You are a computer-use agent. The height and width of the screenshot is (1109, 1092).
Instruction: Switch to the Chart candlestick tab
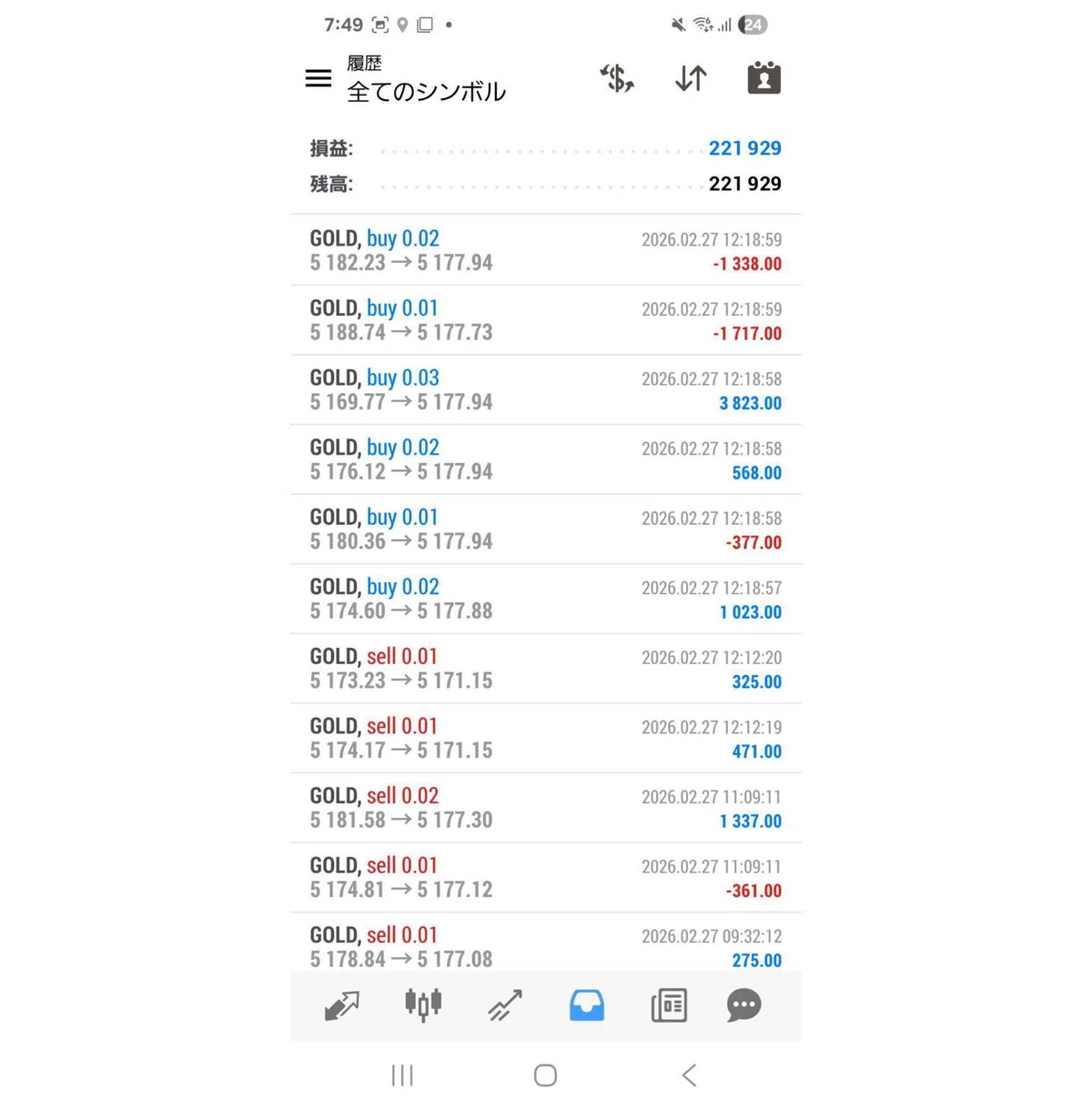point(423,1005)
